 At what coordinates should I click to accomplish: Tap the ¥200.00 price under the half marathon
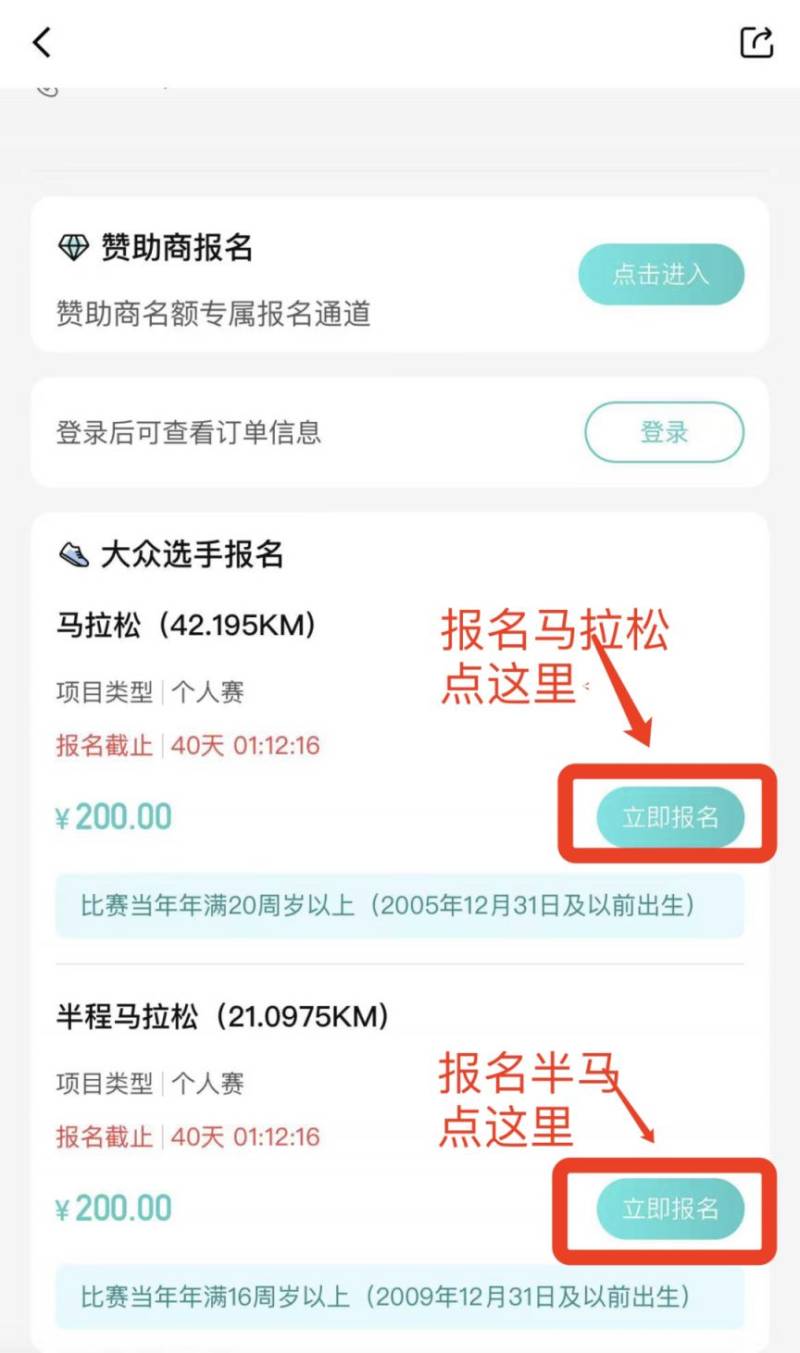tap(114, 1208)
